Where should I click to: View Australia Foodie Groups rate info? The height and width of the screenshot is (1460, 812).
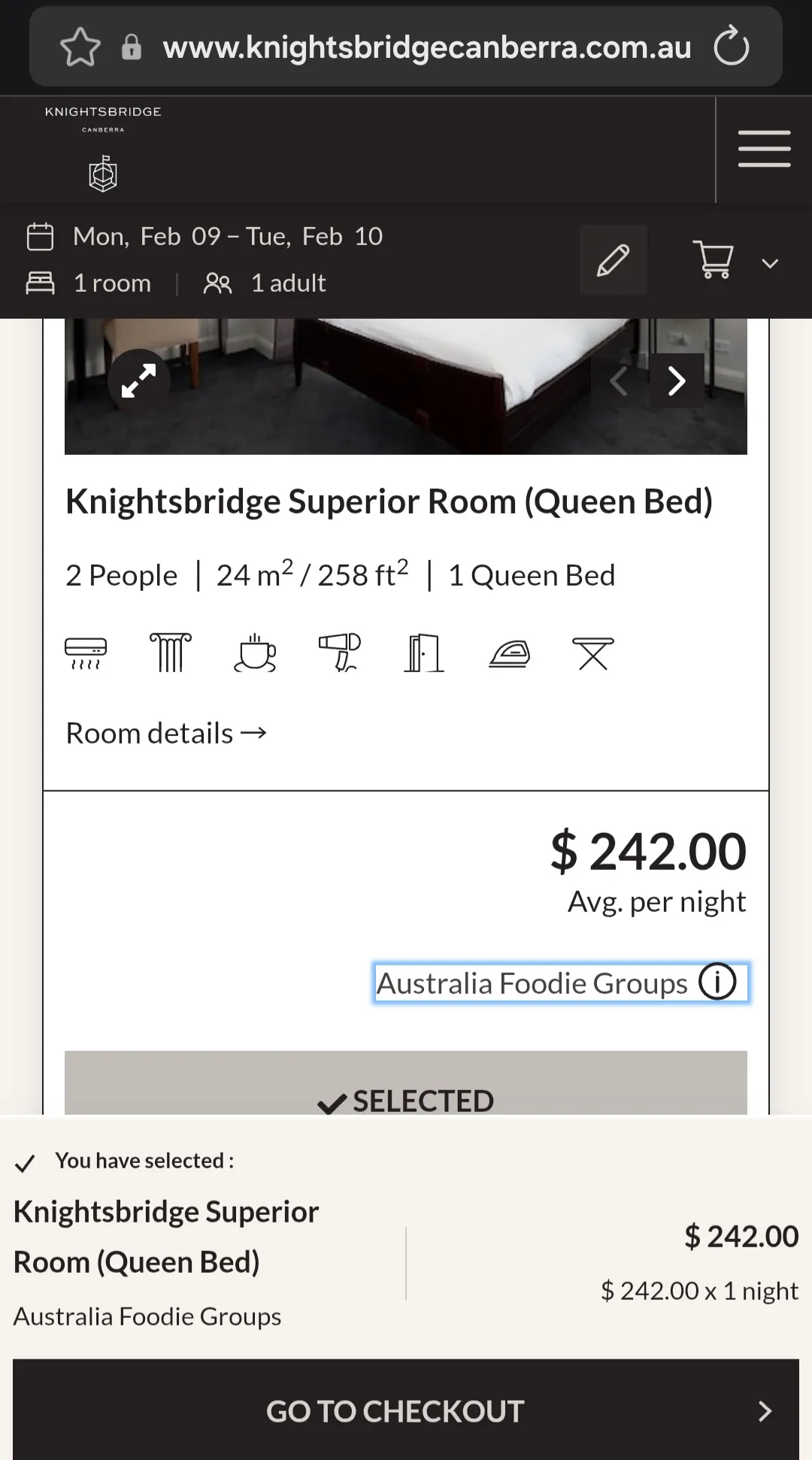[717, 983]
